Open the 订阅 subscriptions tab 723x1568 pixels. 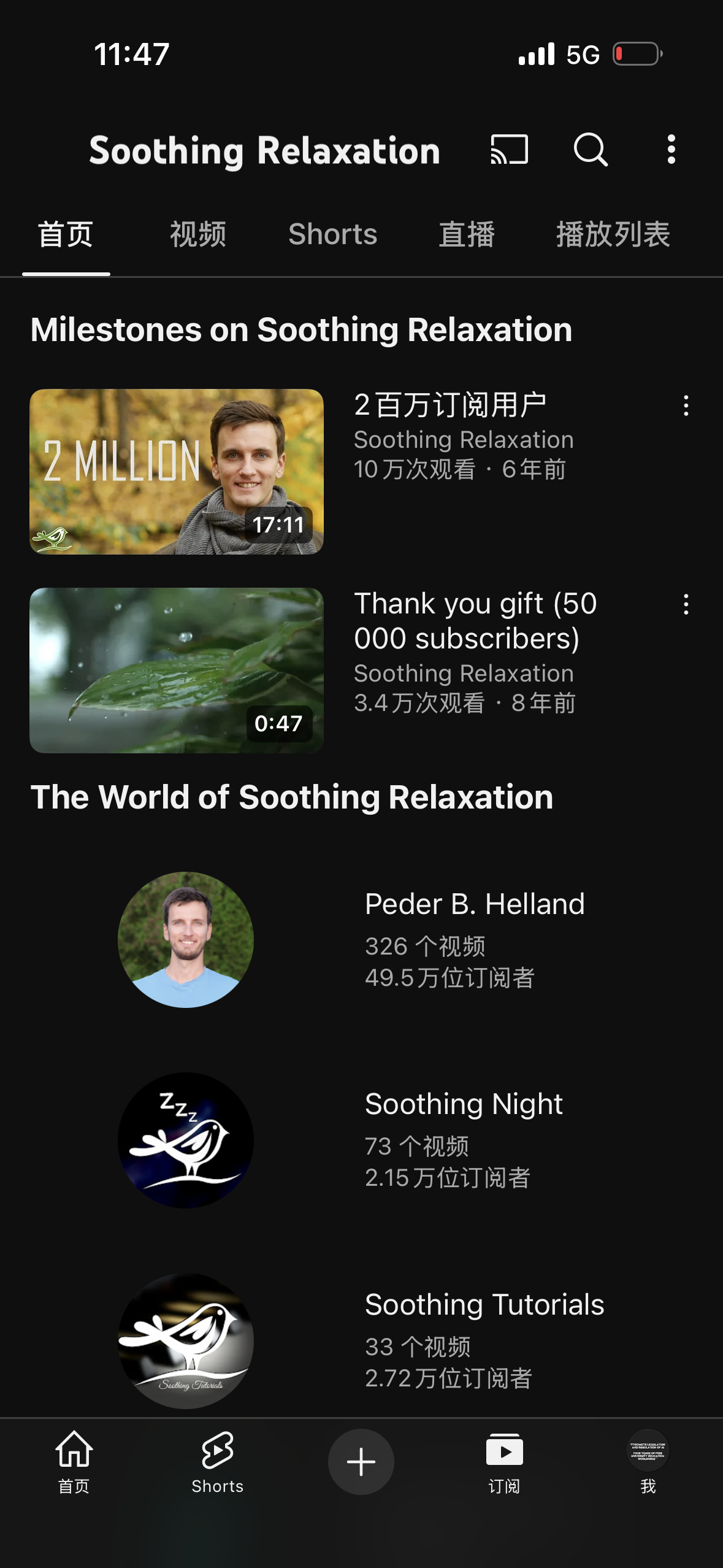[x=504, y=1461]
